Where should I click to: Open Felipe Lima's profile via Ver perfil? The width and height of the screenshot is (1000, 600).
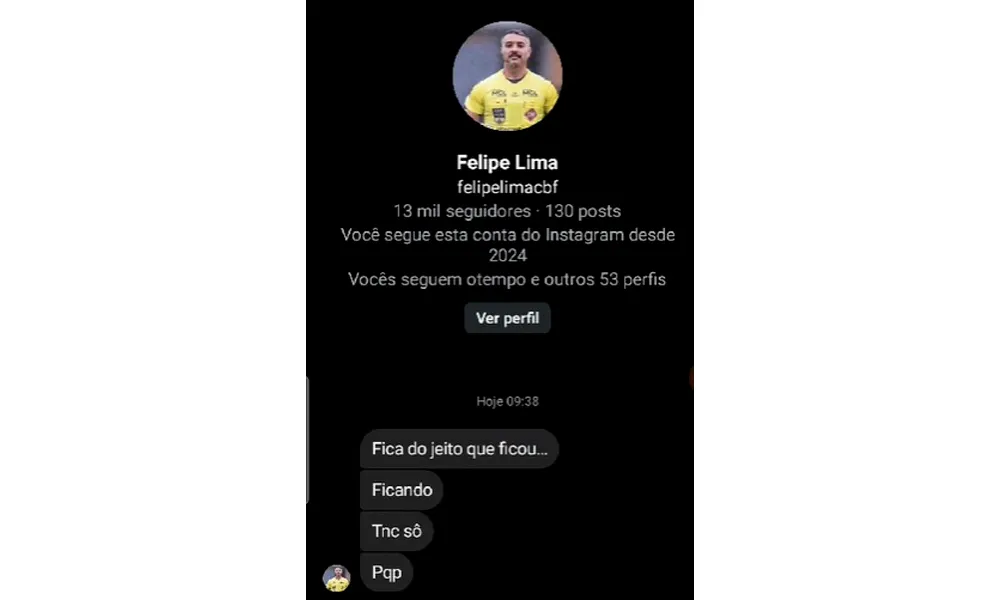[x=507, y=318]
